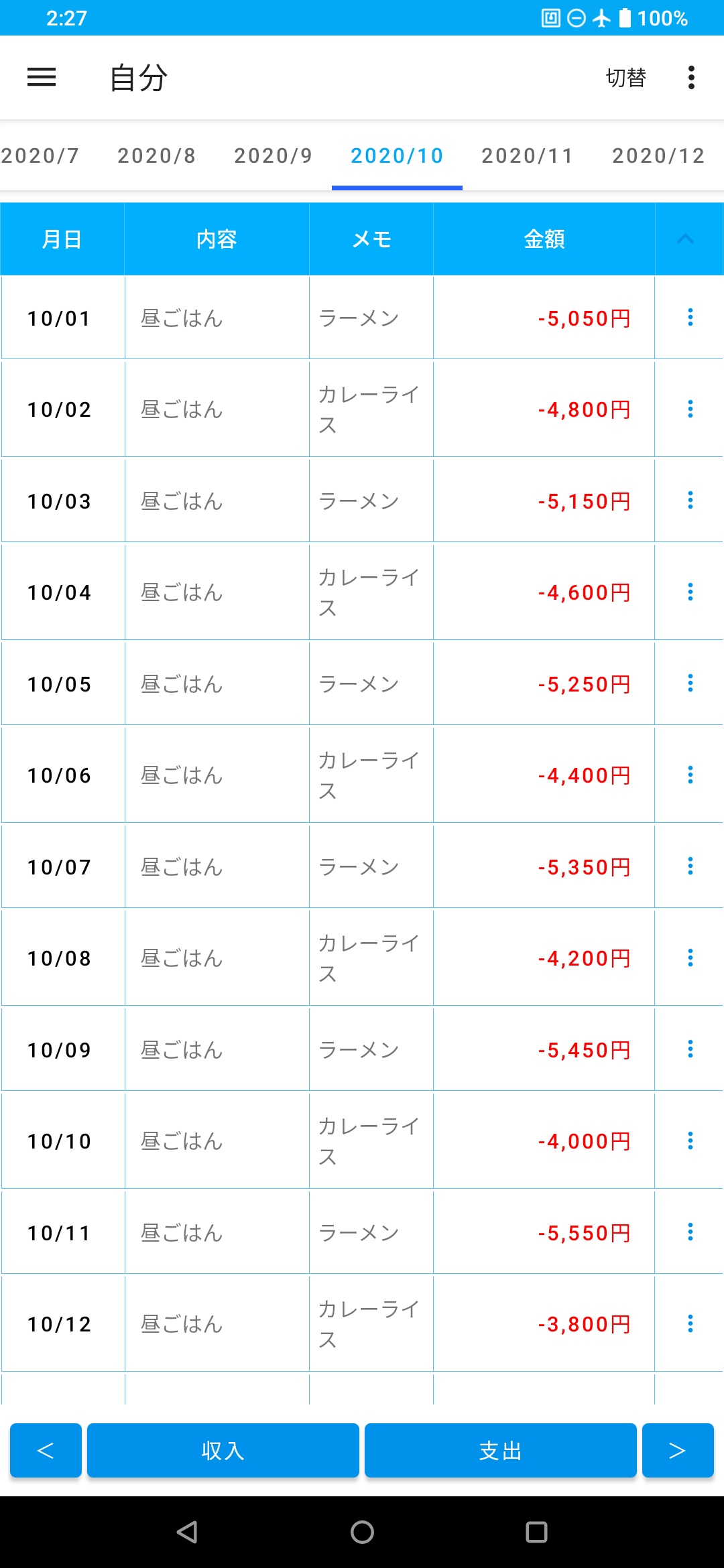Go to the 2020/12 month tab
Image resolution: width=724 pixels, height=1568 pixels.
click(658, 156)
